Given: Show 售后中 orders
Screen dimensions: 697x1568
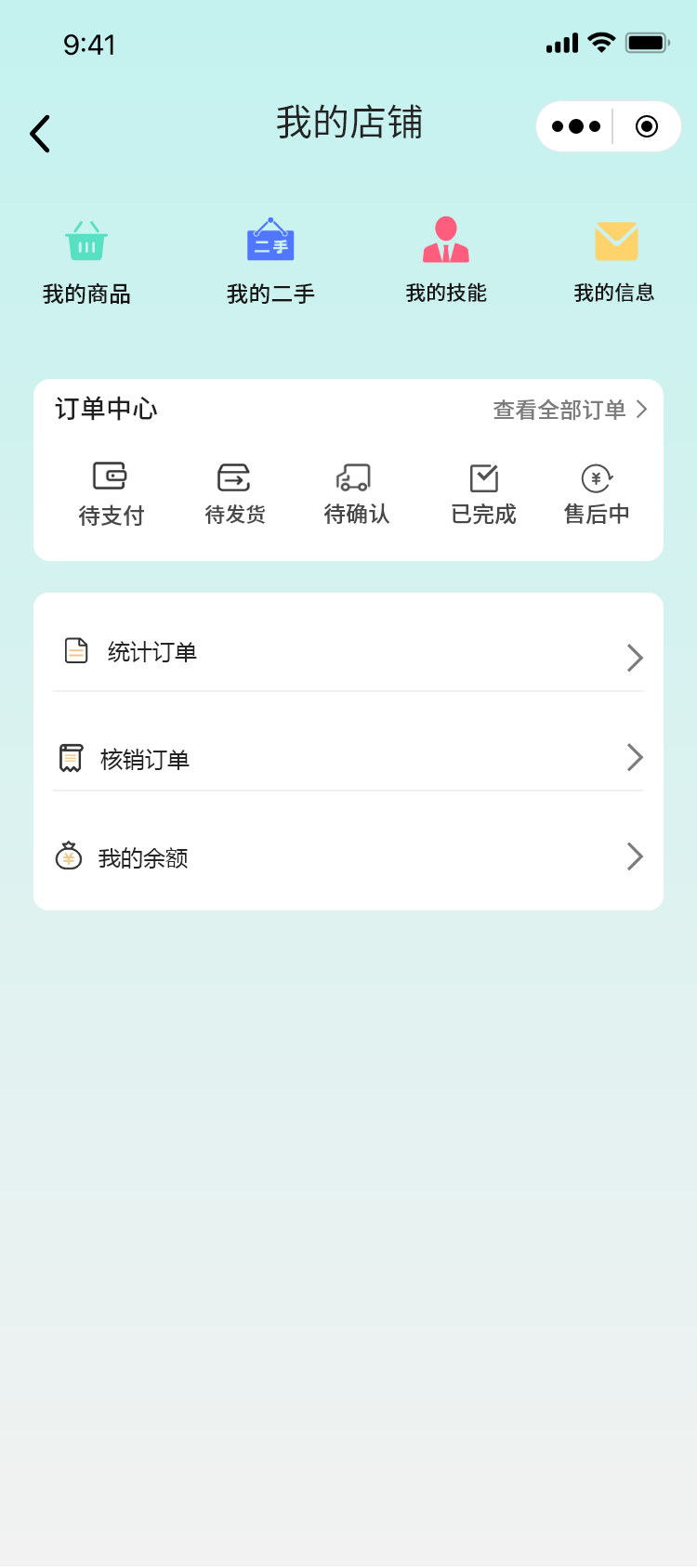Looking at the screenshot, I should coord(597,494).
